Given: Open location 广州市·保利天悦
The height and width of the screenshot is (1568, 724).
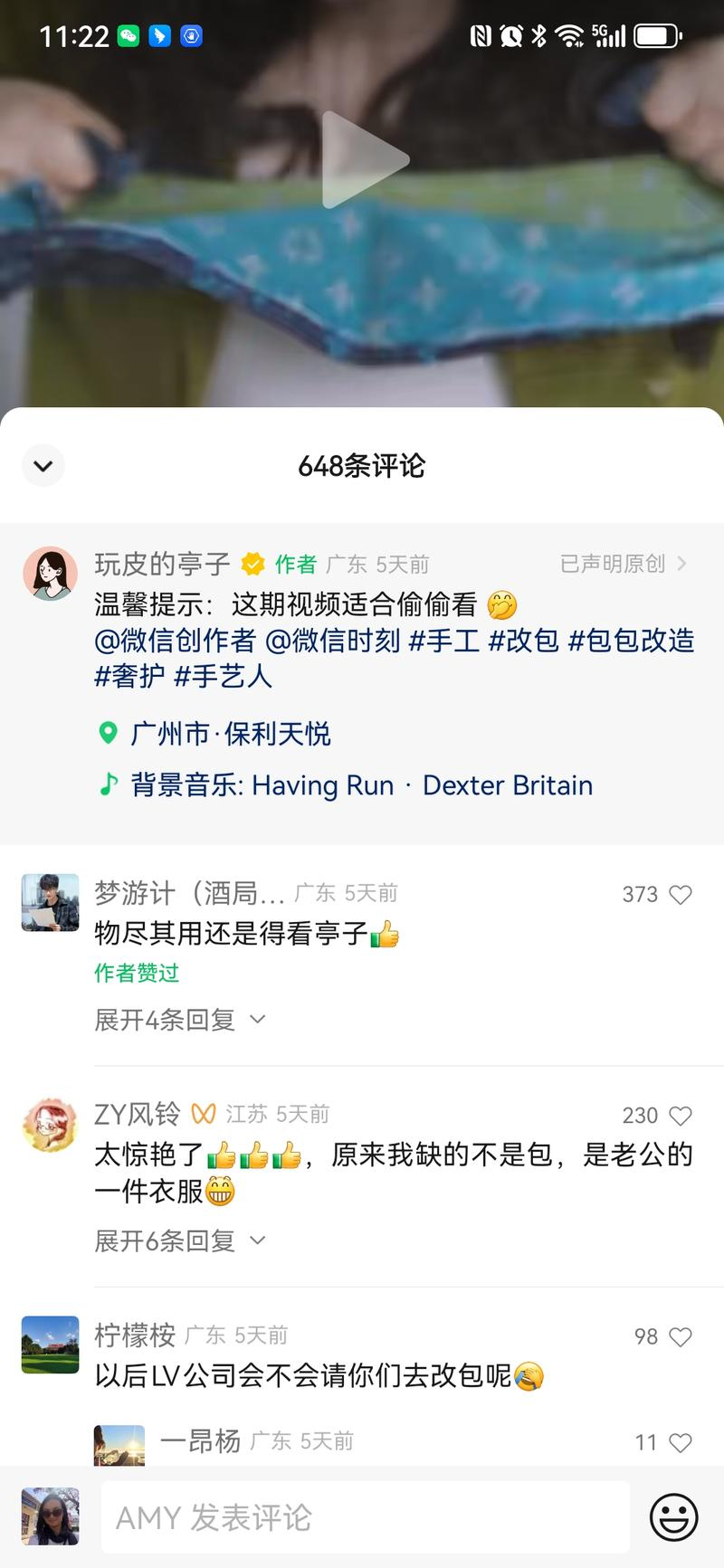Looking at the screenshot, I should (230, 733).
